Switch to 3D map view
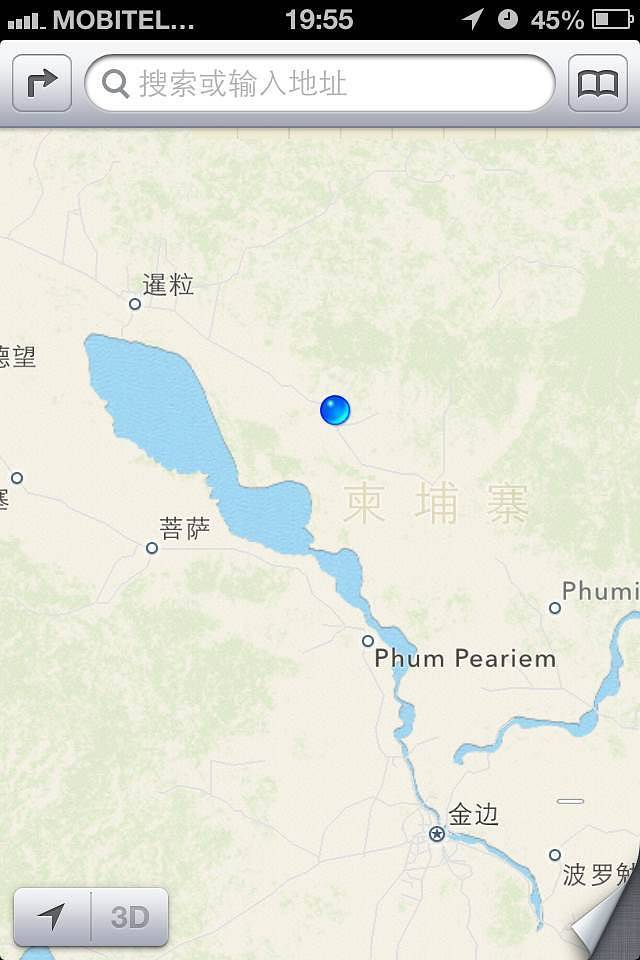The height and width of the screenshot is (960, 640). coord(130,916)
